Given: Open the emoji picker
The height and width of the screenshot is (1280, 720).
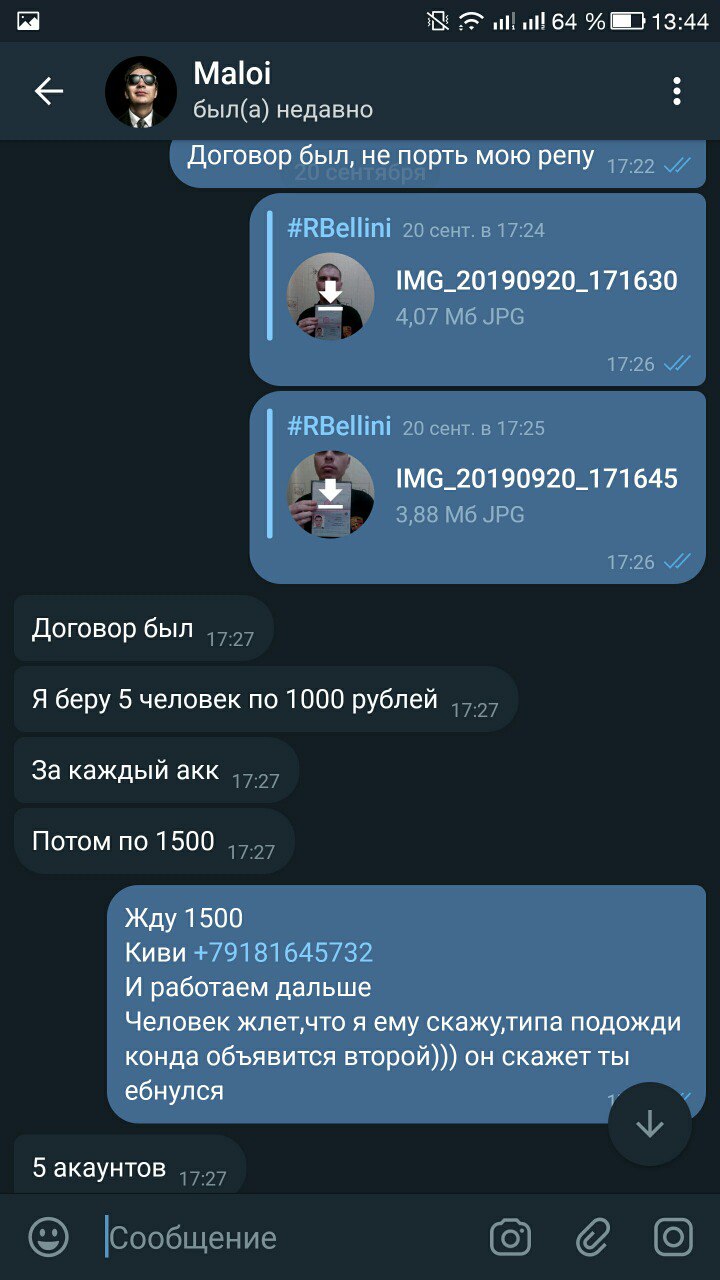Looking at the screenshot, I should (48, 1238).
